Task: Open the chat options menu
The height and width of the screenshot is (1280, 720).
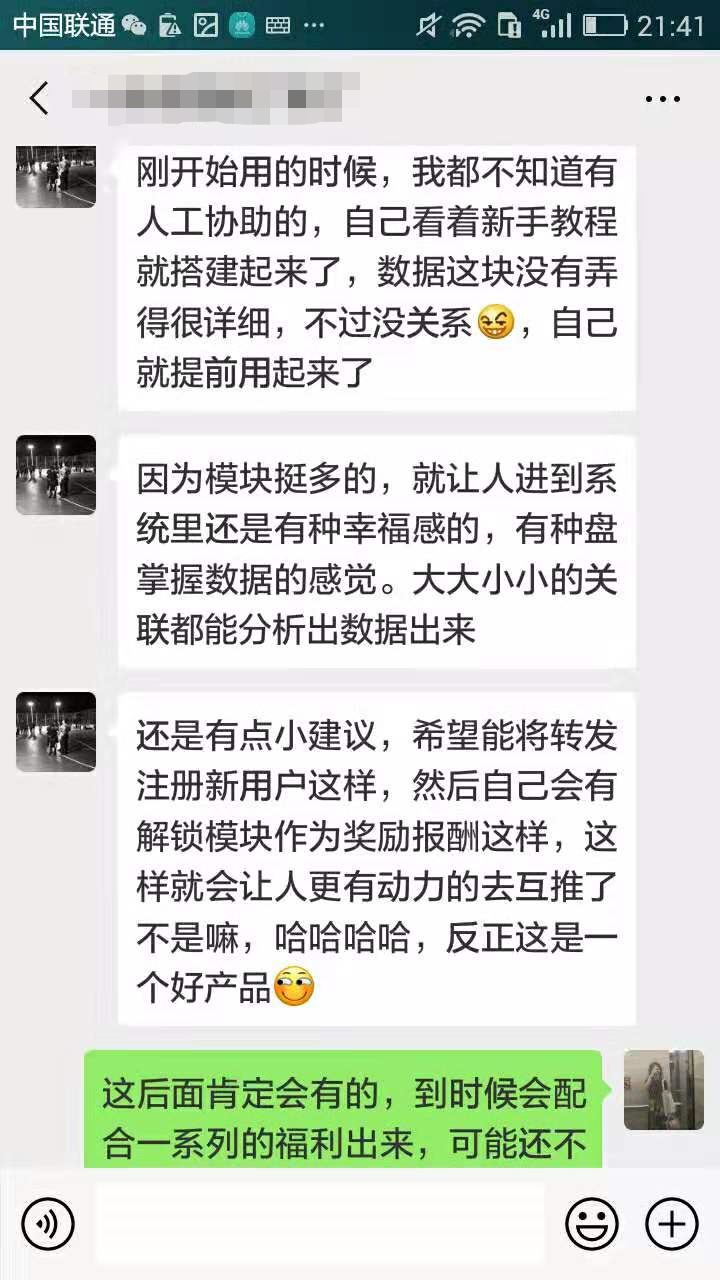Action: click(662, 99)
